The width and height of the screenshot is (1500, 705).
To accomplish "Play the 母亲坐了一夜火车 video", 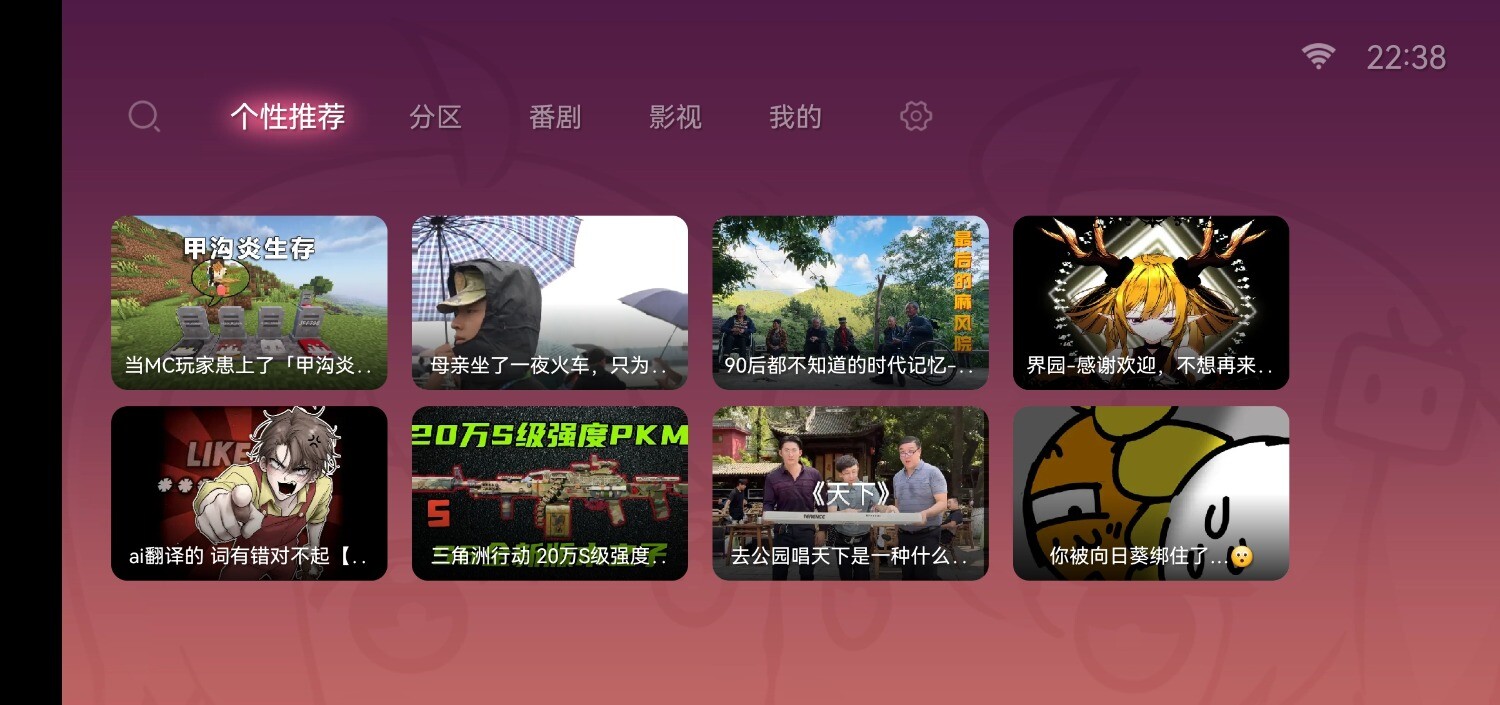I will 550,302.
